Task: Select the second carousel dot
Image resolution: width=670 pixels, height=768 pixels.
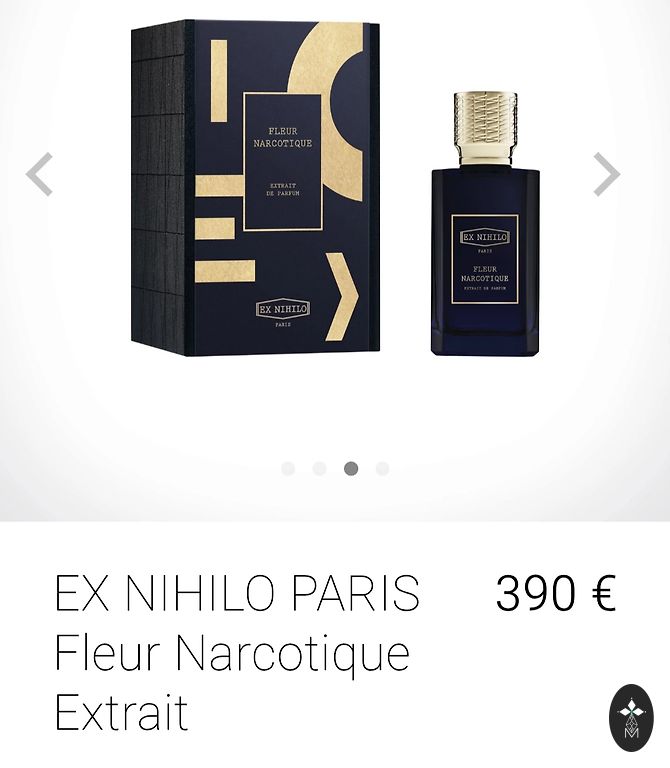Action: (319, 468)
